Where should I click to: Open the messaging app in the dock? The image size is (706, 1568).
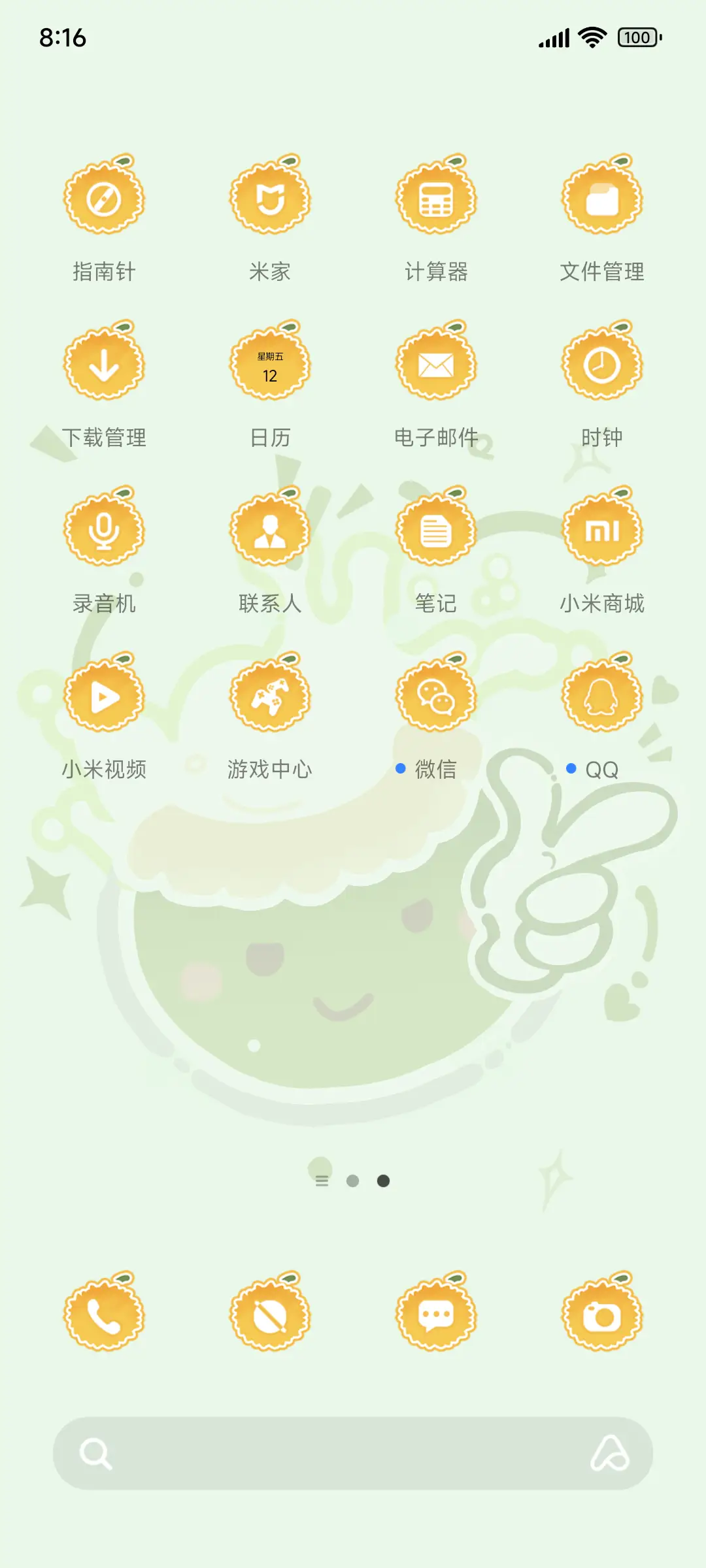436,1316
